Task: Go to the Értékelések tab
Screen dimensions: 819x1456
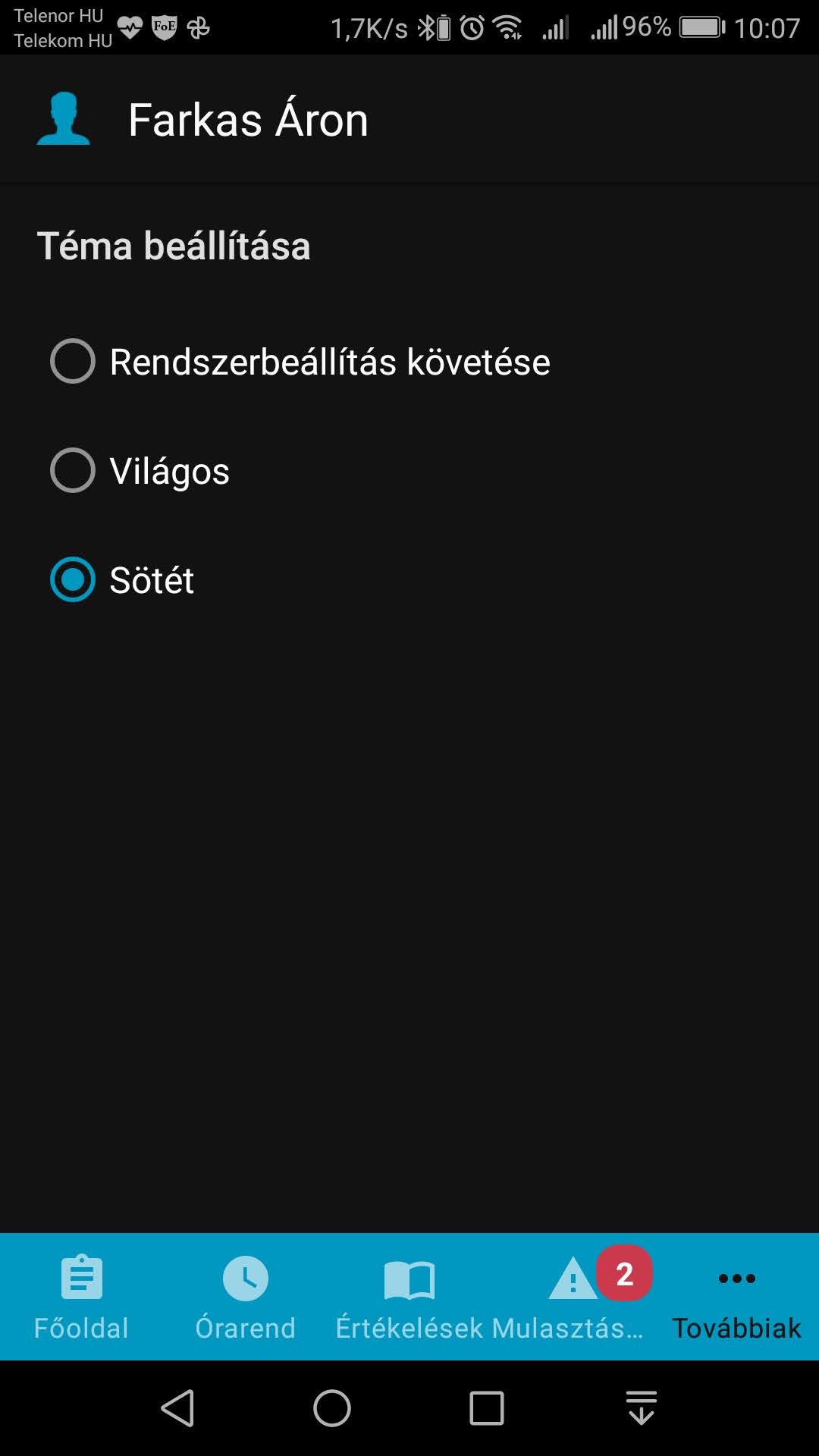Action: coord(409,1297)
